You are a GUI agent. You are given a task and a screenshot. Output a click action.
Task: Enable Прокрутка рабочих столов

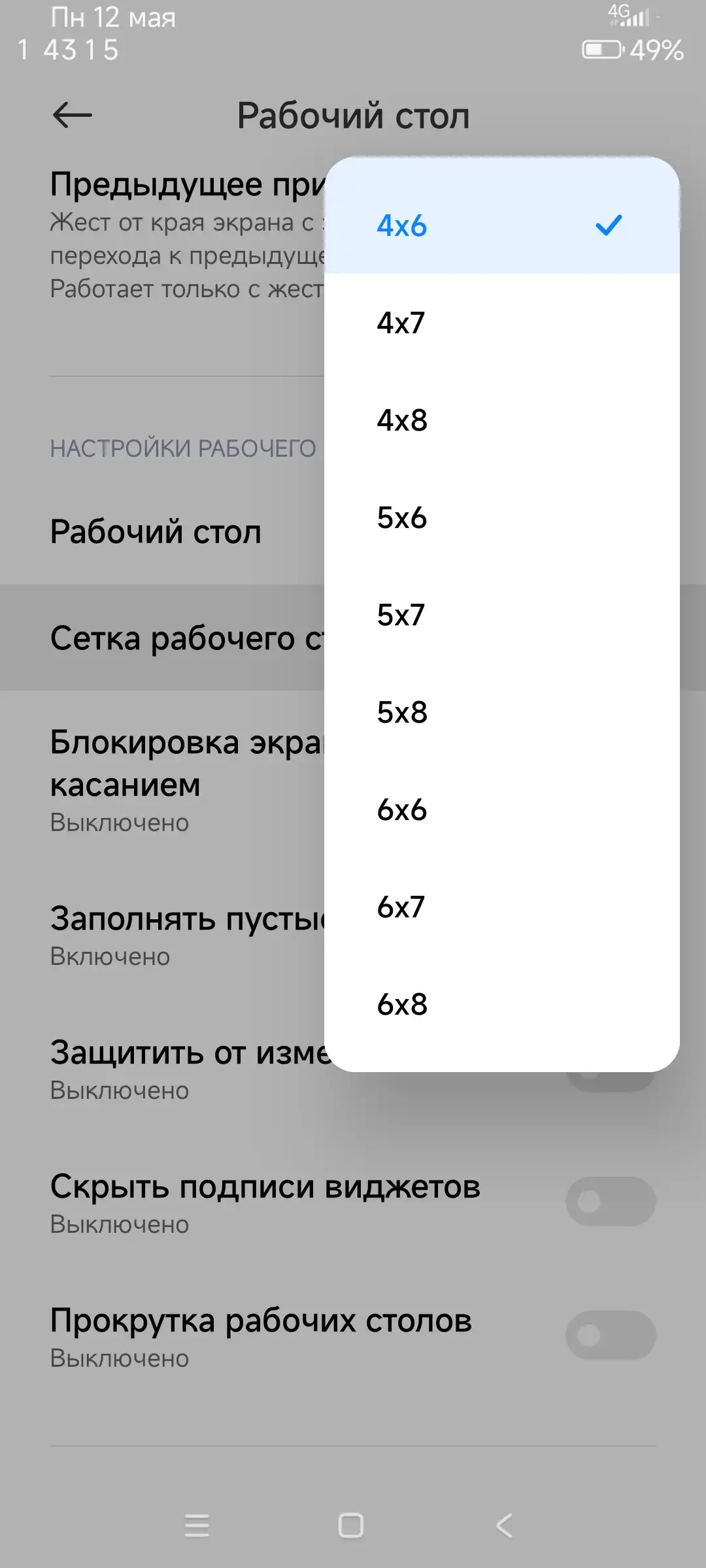click(x=610, y=1335)
